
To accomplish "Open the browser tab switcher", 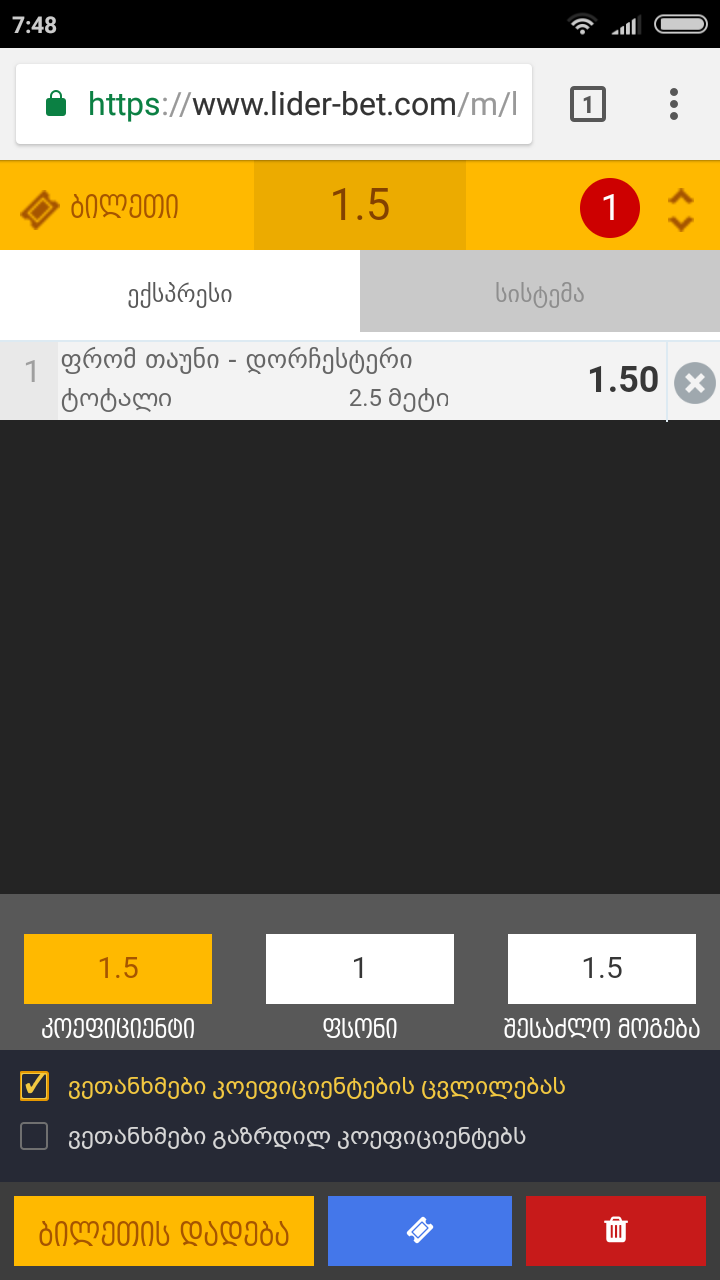I will (587, 104).
